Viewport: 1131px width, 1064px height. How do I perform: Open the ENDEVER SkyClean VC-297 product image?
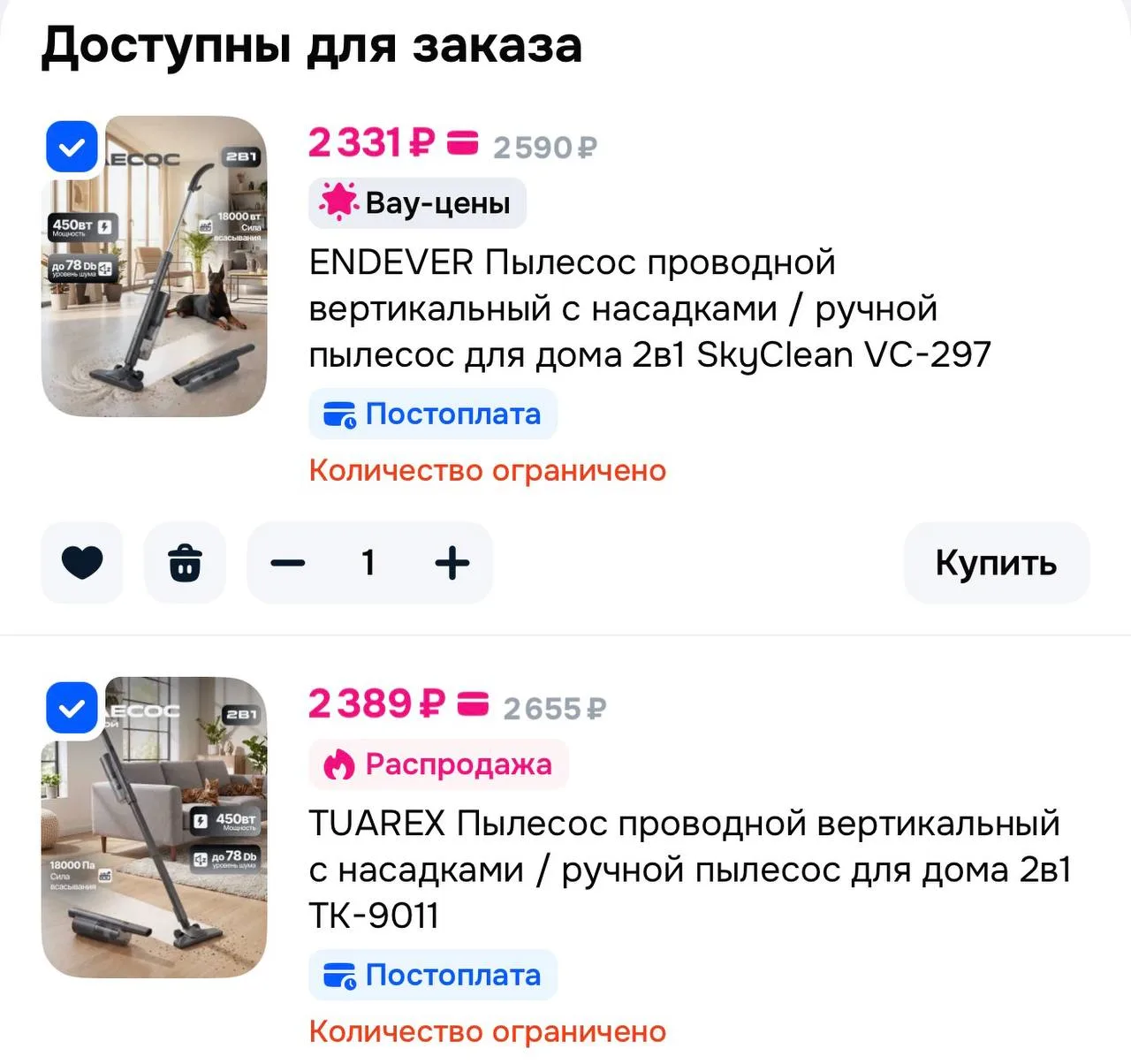click(x=155, y=266)
